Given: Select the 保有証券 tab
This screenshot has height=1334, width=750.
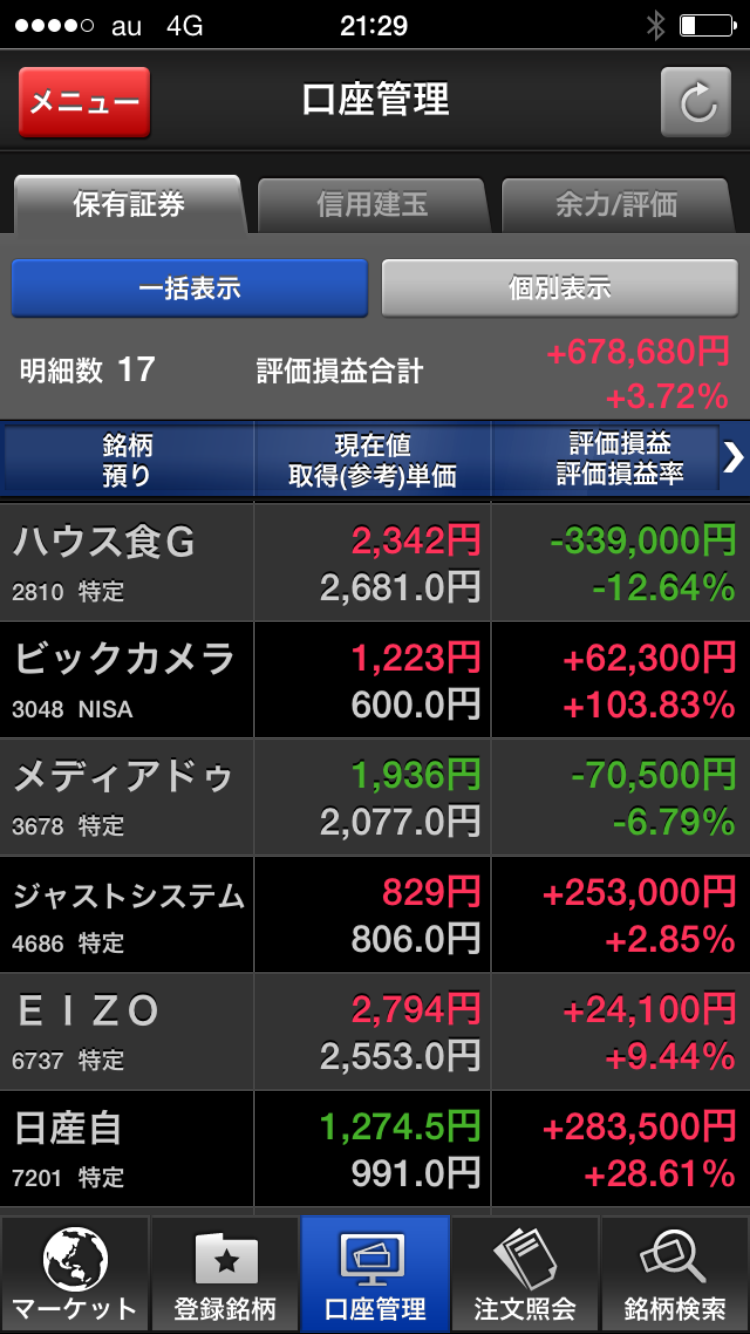Looking at the screenshot, I should pyautogui.click(x=128, y=205).
